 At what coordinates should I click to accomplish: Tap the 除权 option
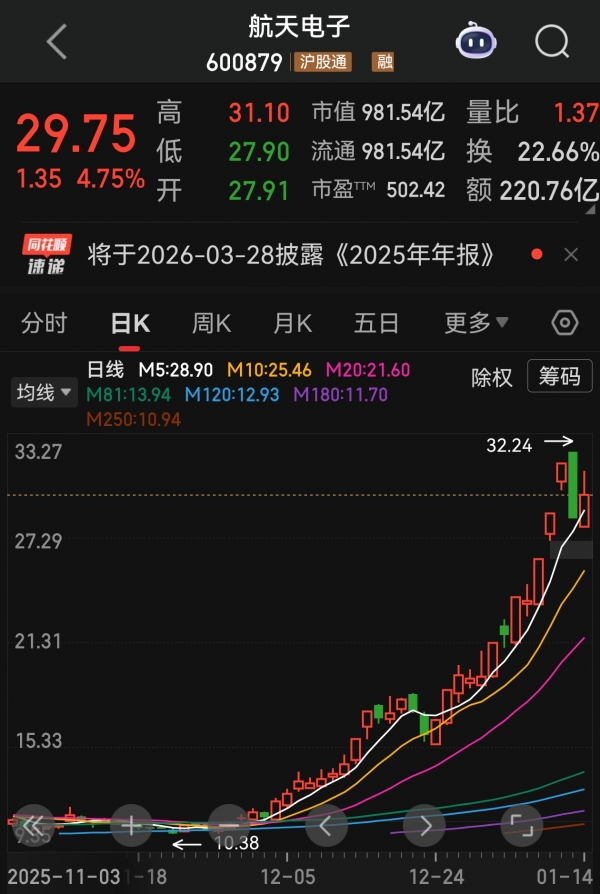coord(492,377)
